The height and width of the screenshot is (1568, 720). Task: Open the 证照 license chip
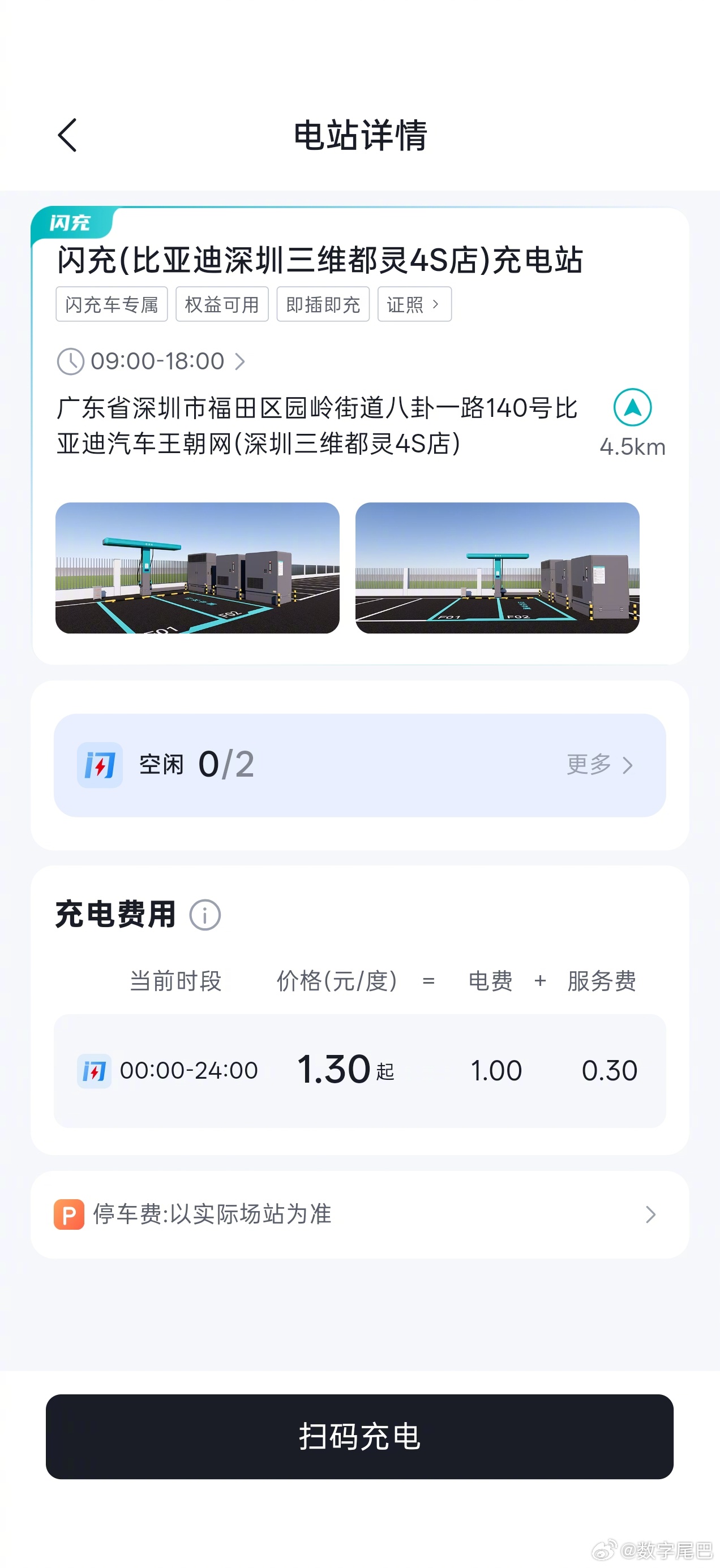coord(414,304)
